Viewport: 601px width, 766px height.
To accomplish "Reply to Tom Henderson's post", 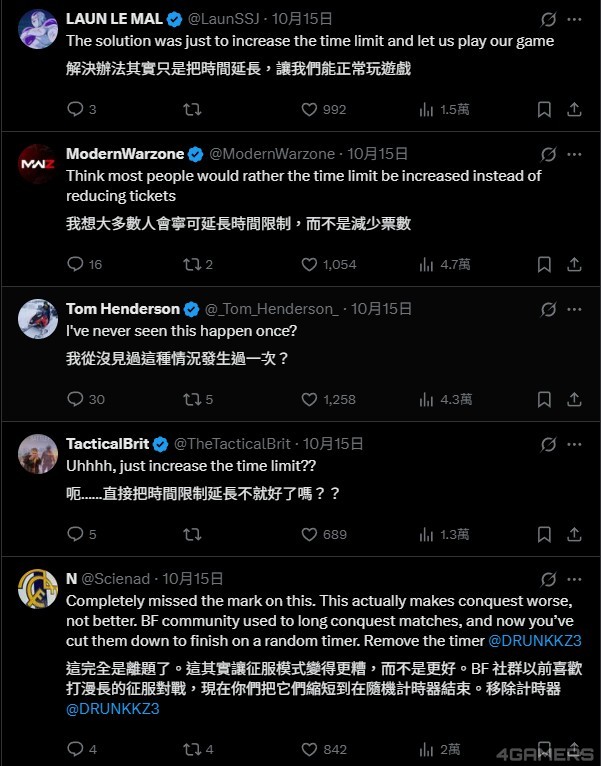I will (x=75, y=399).
